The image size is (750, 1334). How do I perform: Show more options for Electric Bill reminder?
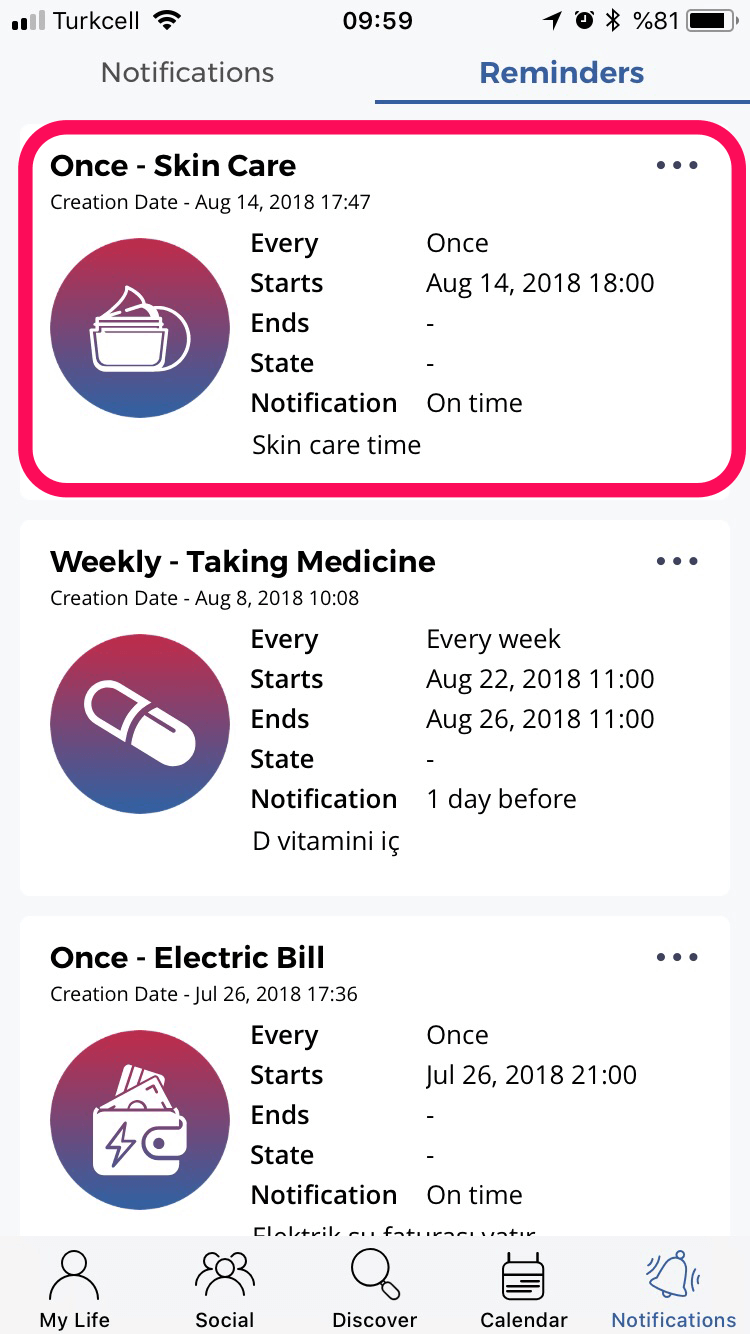coord(677,957)
